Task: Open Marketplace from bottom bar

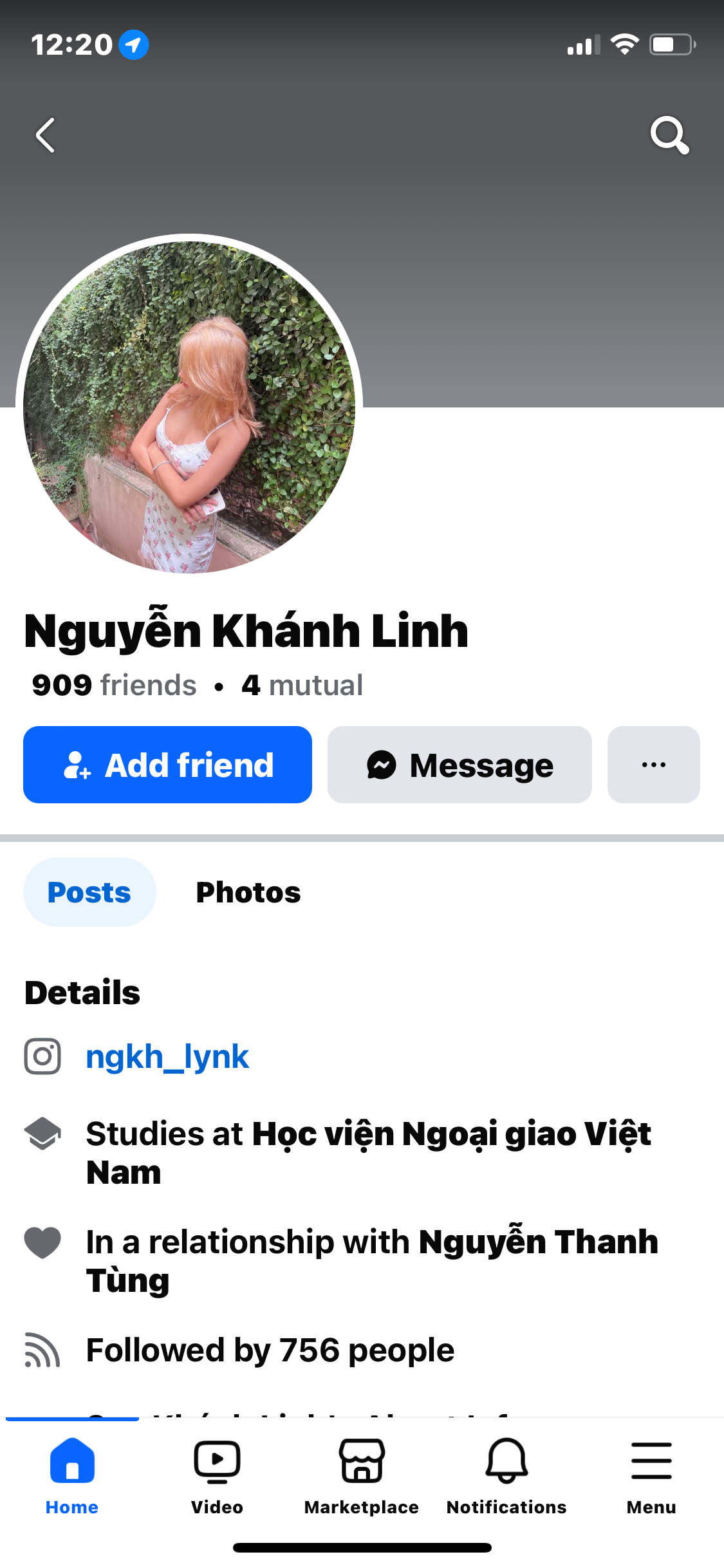Action: [362, 1475]
